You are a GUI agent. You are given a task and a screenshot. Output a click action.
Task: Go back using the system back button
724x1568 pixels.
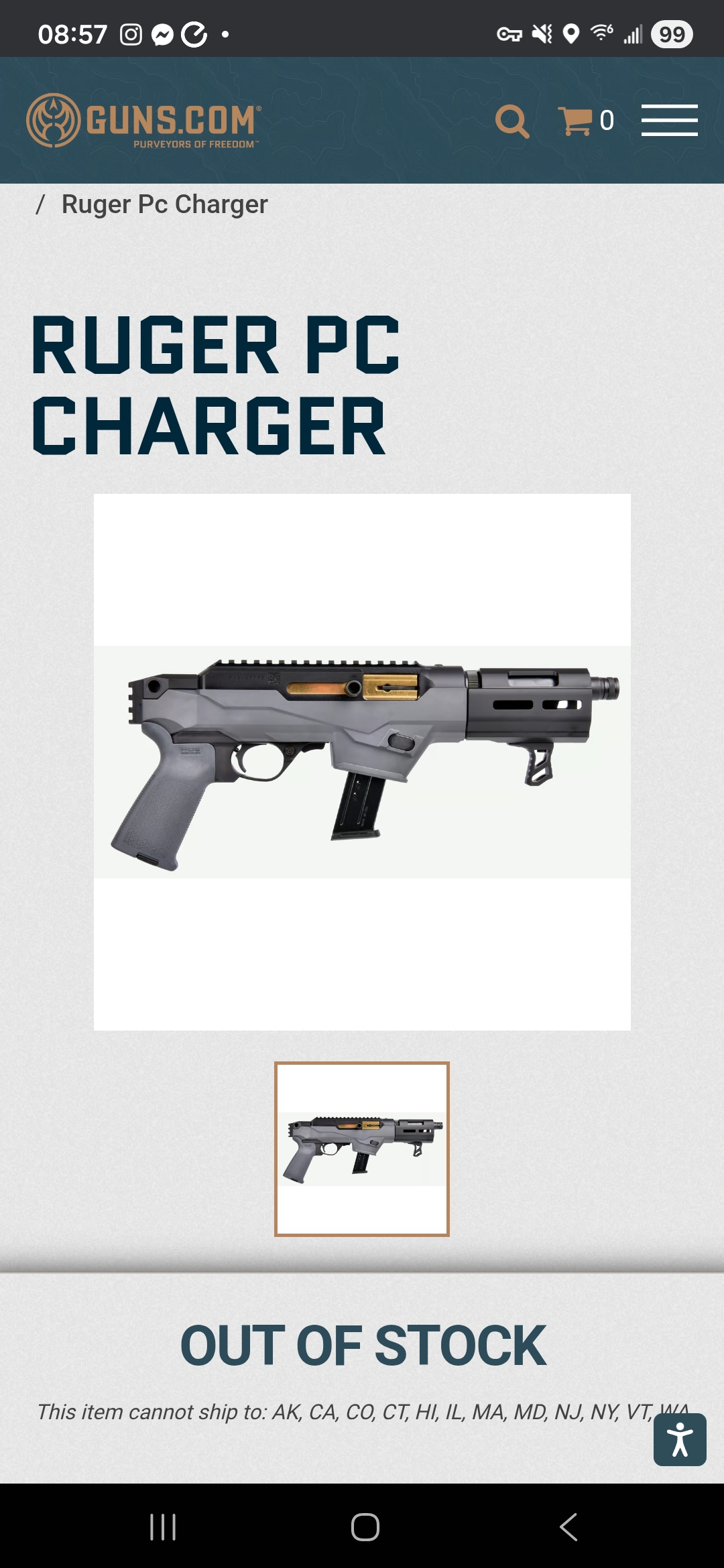568,1527
